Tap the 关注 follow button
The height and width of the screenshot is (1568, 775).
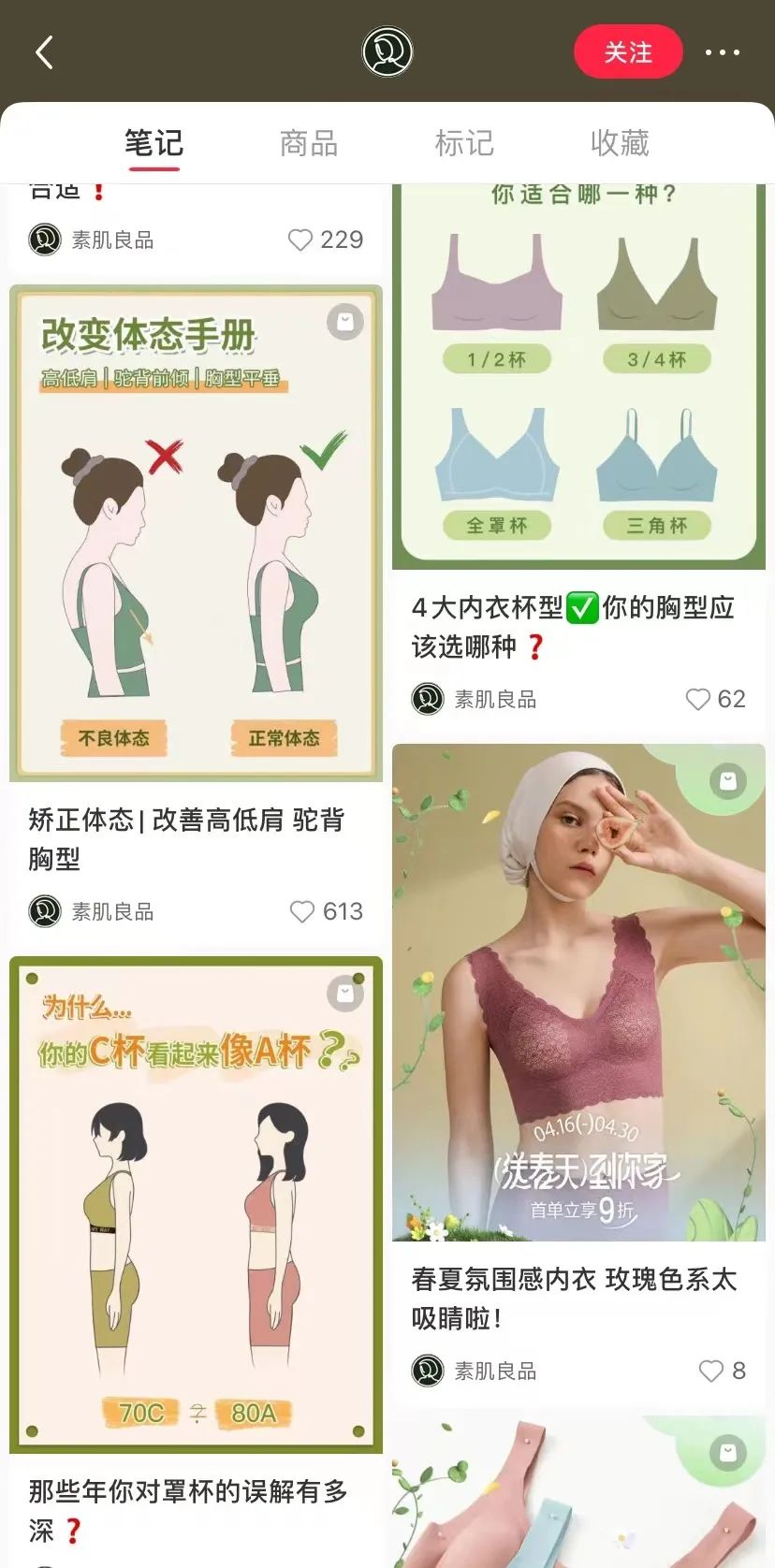coord(628,52)
